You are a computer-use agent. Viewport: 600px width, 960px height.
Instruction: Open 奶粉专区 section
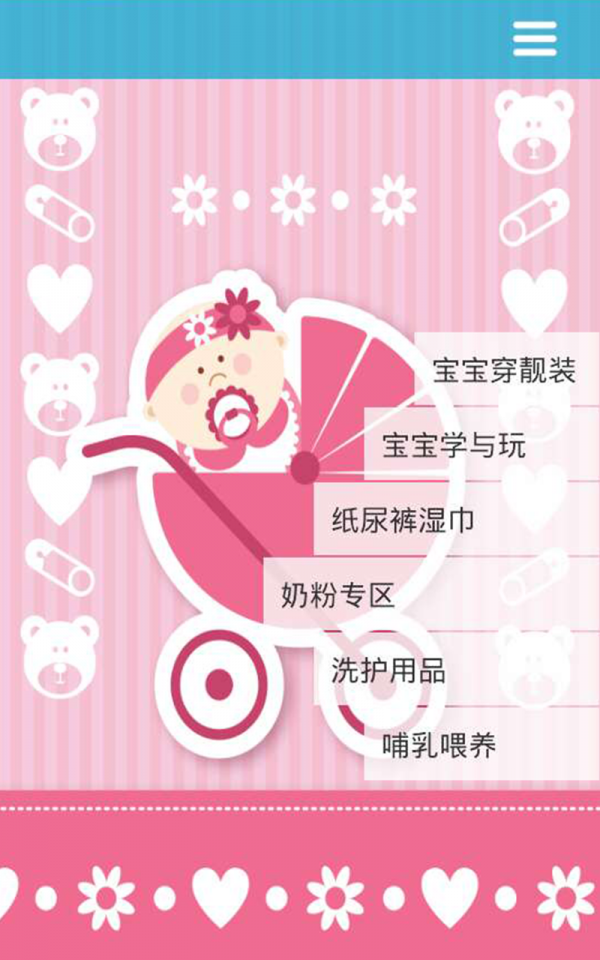click(338, 596)
